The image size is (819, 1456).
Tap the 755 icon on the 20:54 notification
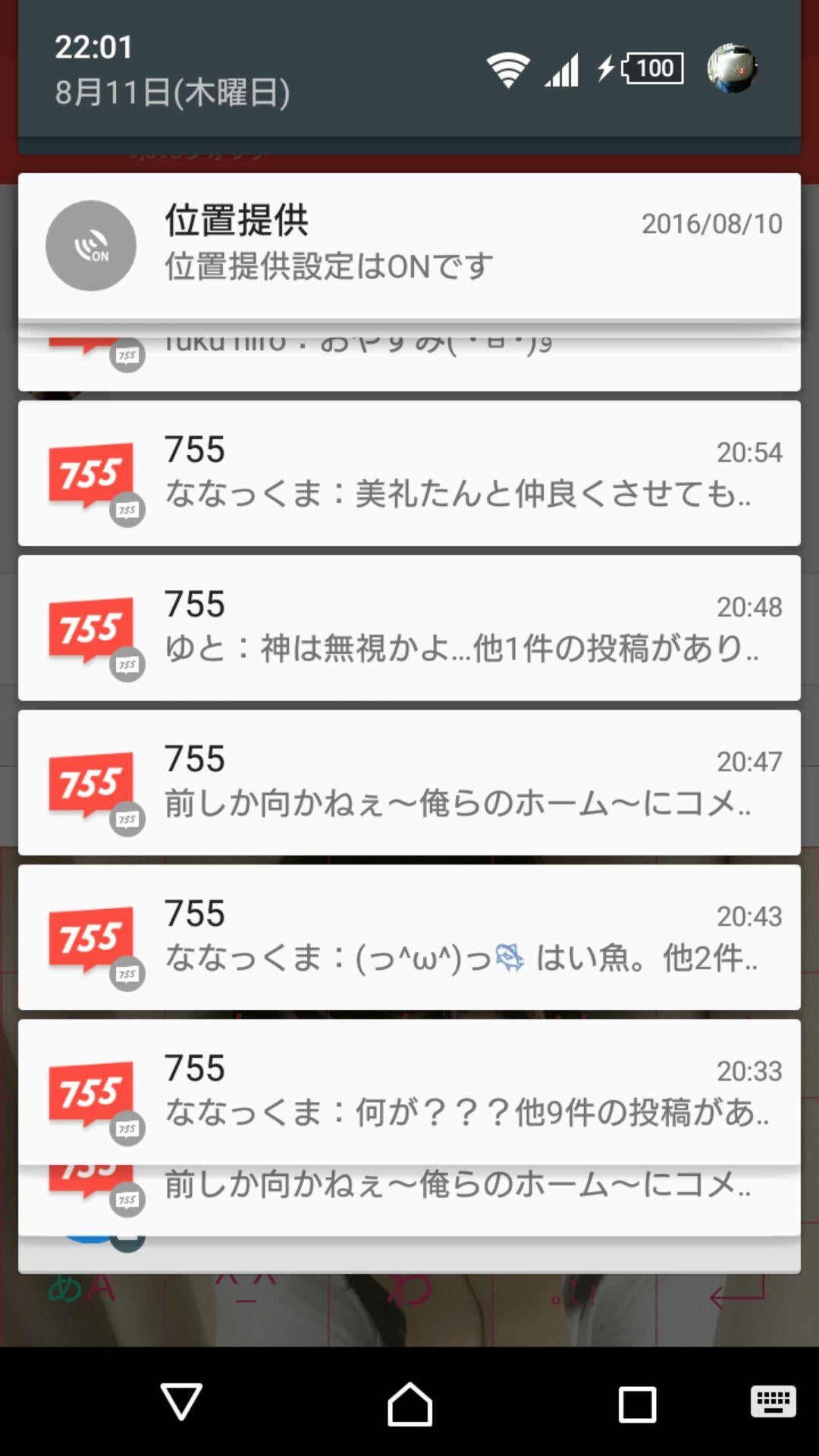click(91, 474)
